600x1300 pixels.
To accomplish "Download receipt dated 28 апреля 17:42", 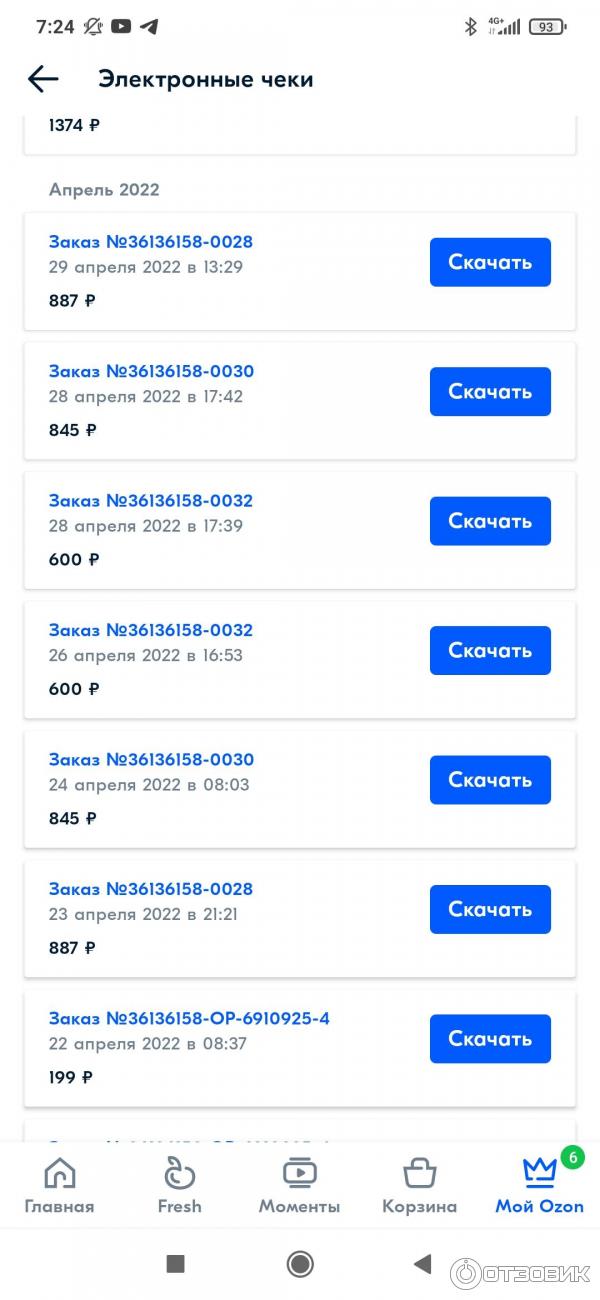I will pyautogui.click(x=490, y=391).
